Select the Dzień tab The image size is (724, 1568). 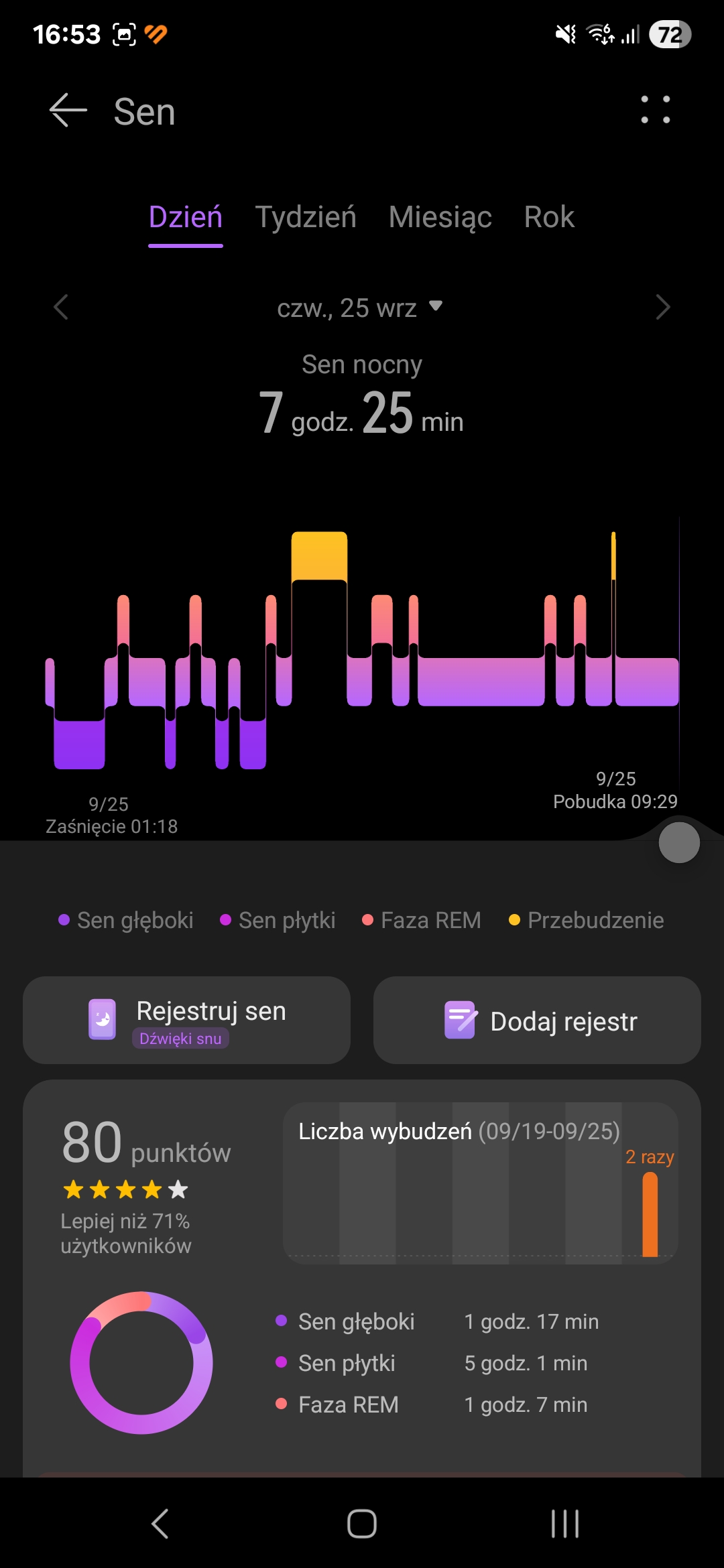pos(186,218)
